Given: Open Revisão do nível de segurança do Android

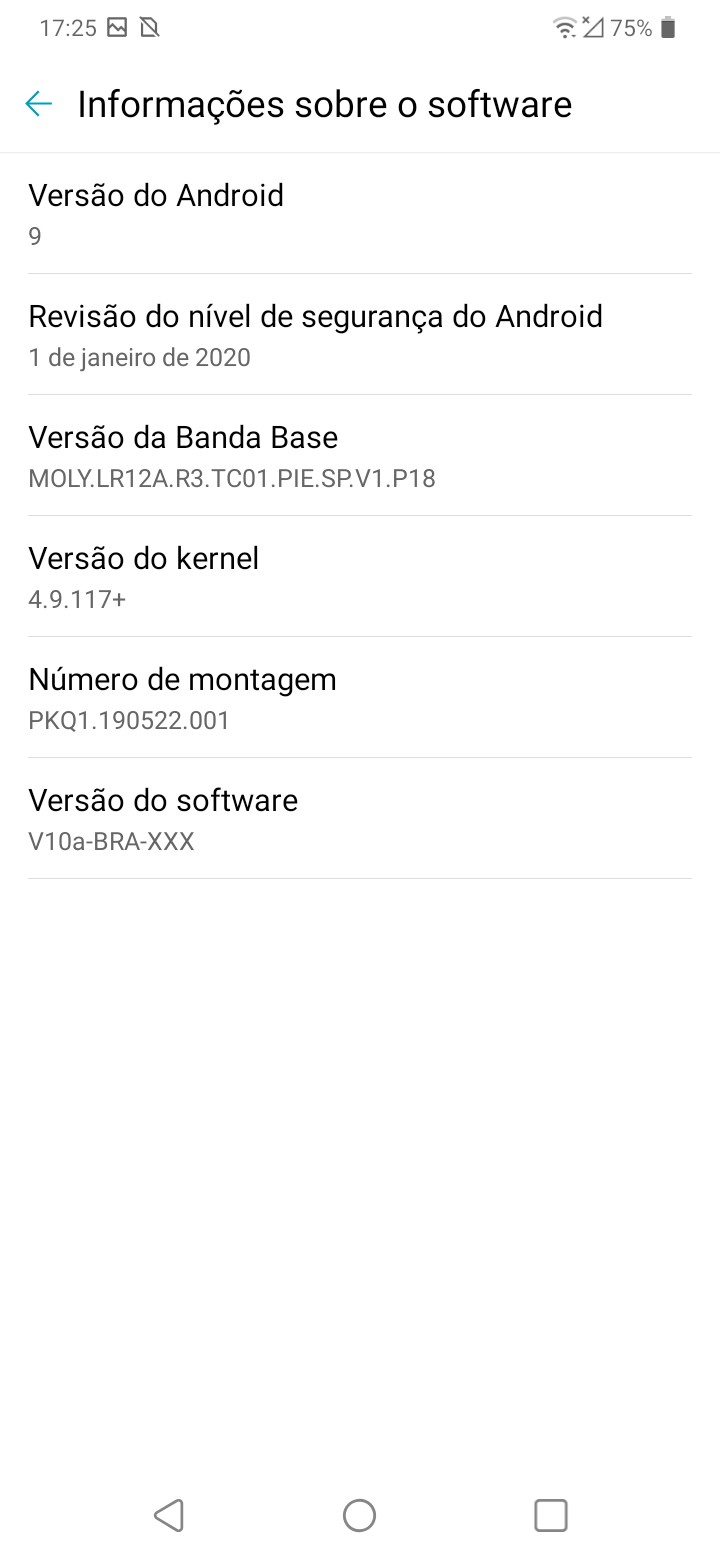Looking at the screenshot, I should click(360, 334).
